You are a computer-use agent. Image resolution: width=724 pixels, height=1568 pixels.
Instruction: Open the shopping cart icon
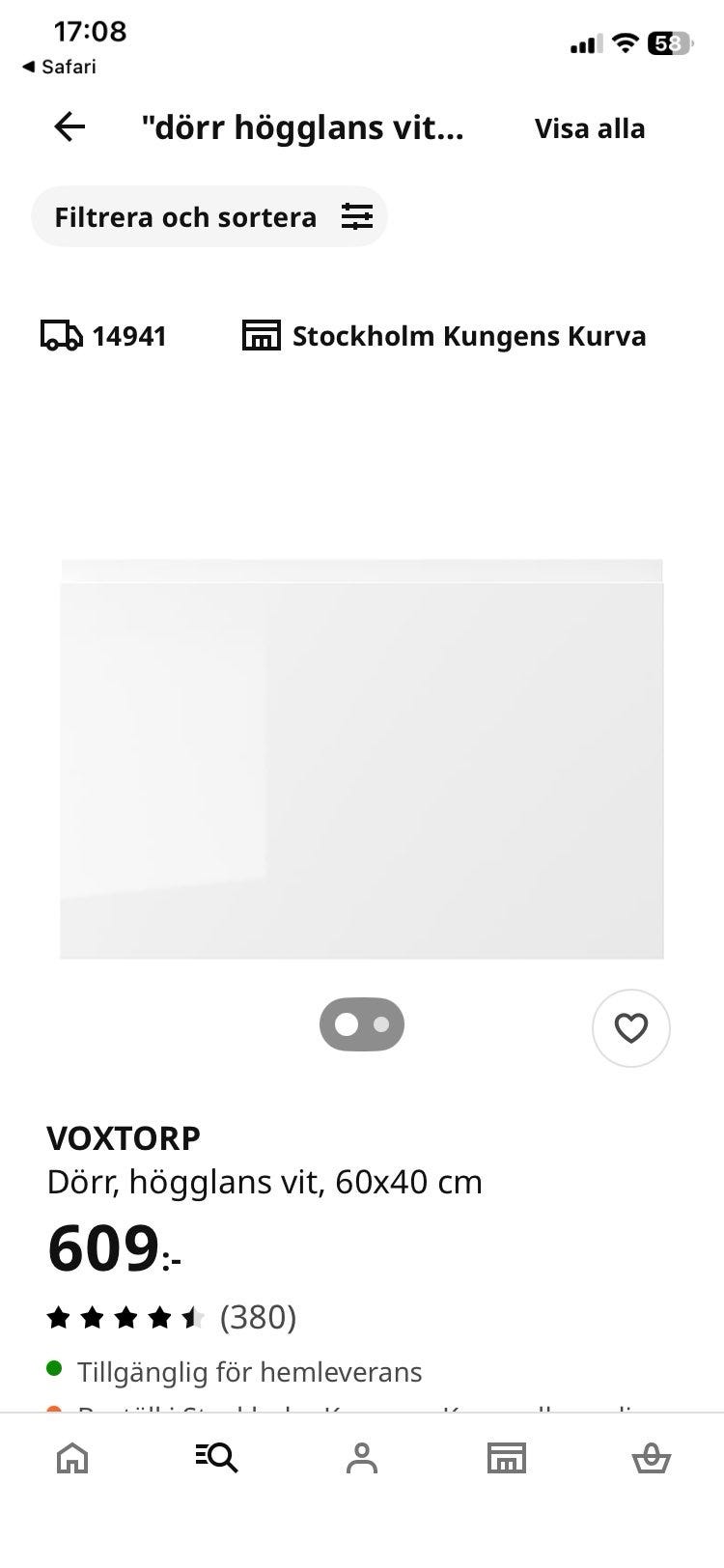[x=653, y=1458]
